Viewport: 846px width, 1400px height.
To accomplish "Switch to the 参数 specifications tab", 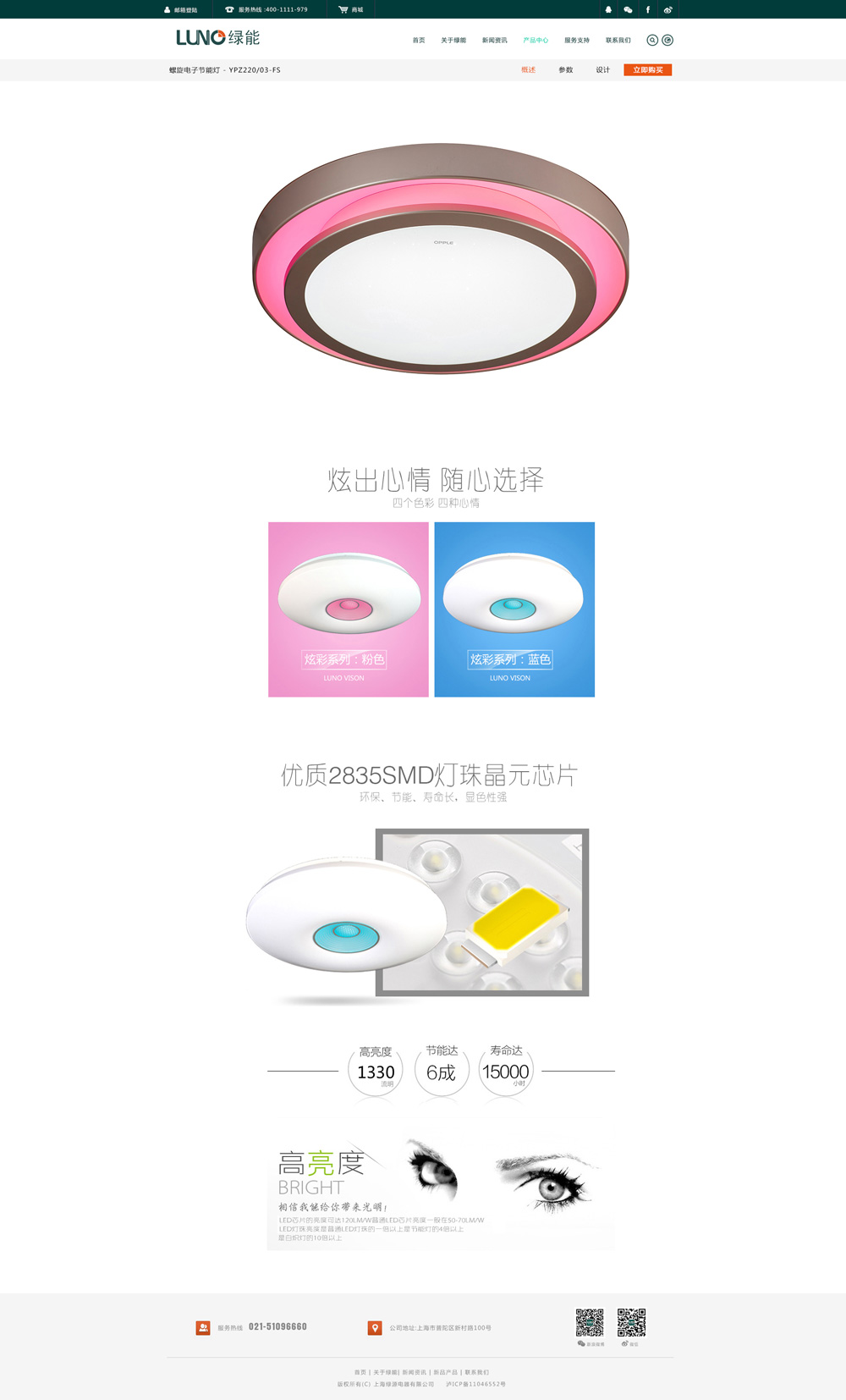I will pos(566,70).
